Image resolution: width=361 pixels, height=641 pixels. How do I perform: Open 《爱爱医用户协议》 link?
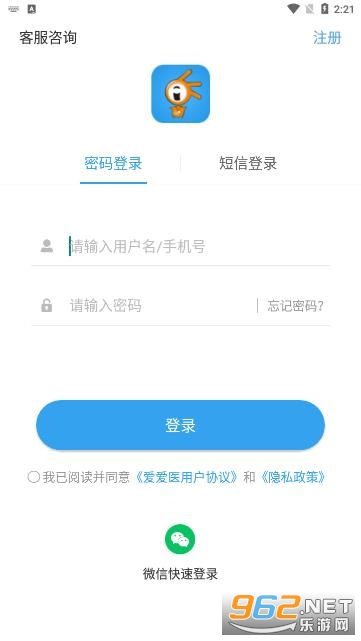click(x=186, y=477)
